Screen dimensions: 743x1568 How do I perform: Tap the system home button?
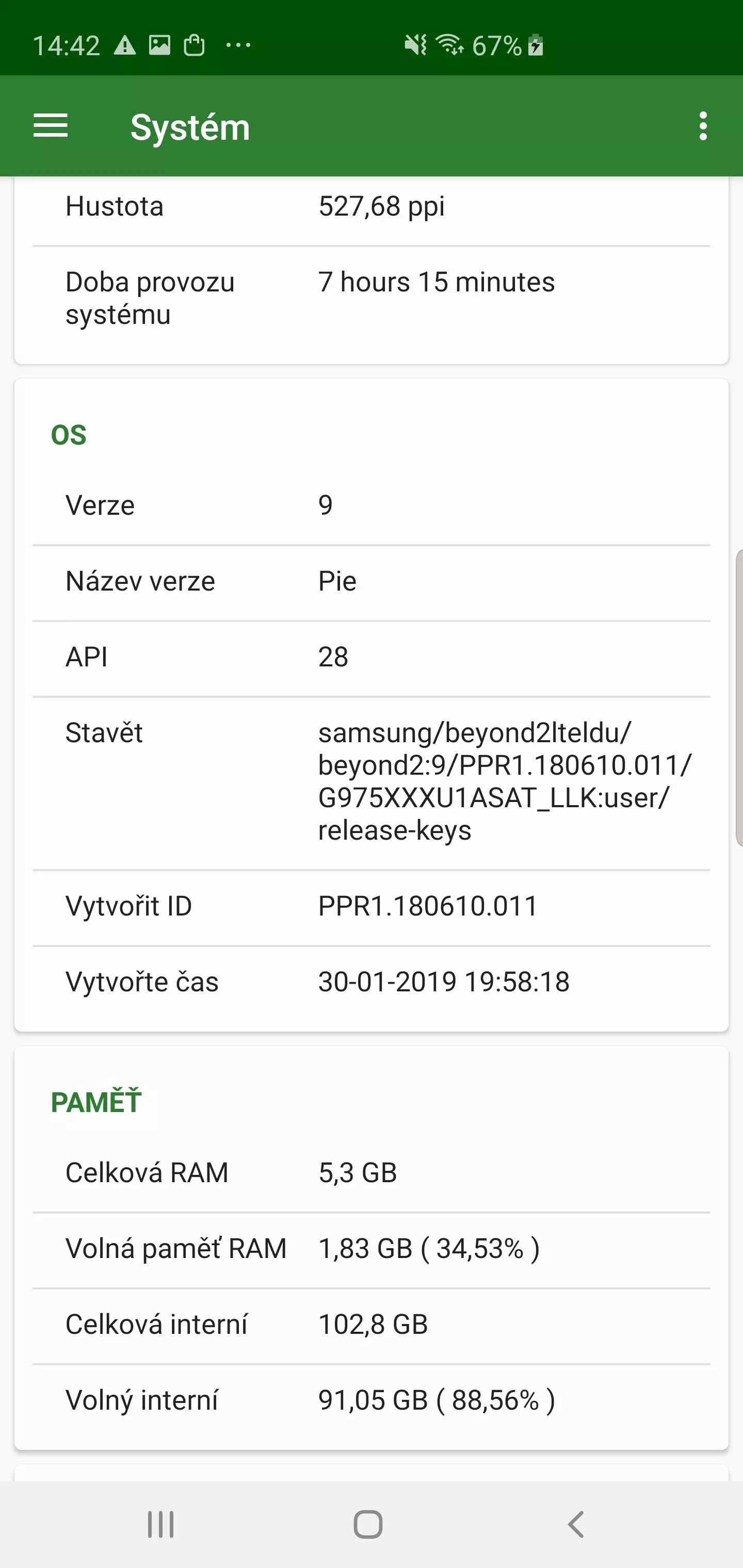click(x=368, y=1524)
